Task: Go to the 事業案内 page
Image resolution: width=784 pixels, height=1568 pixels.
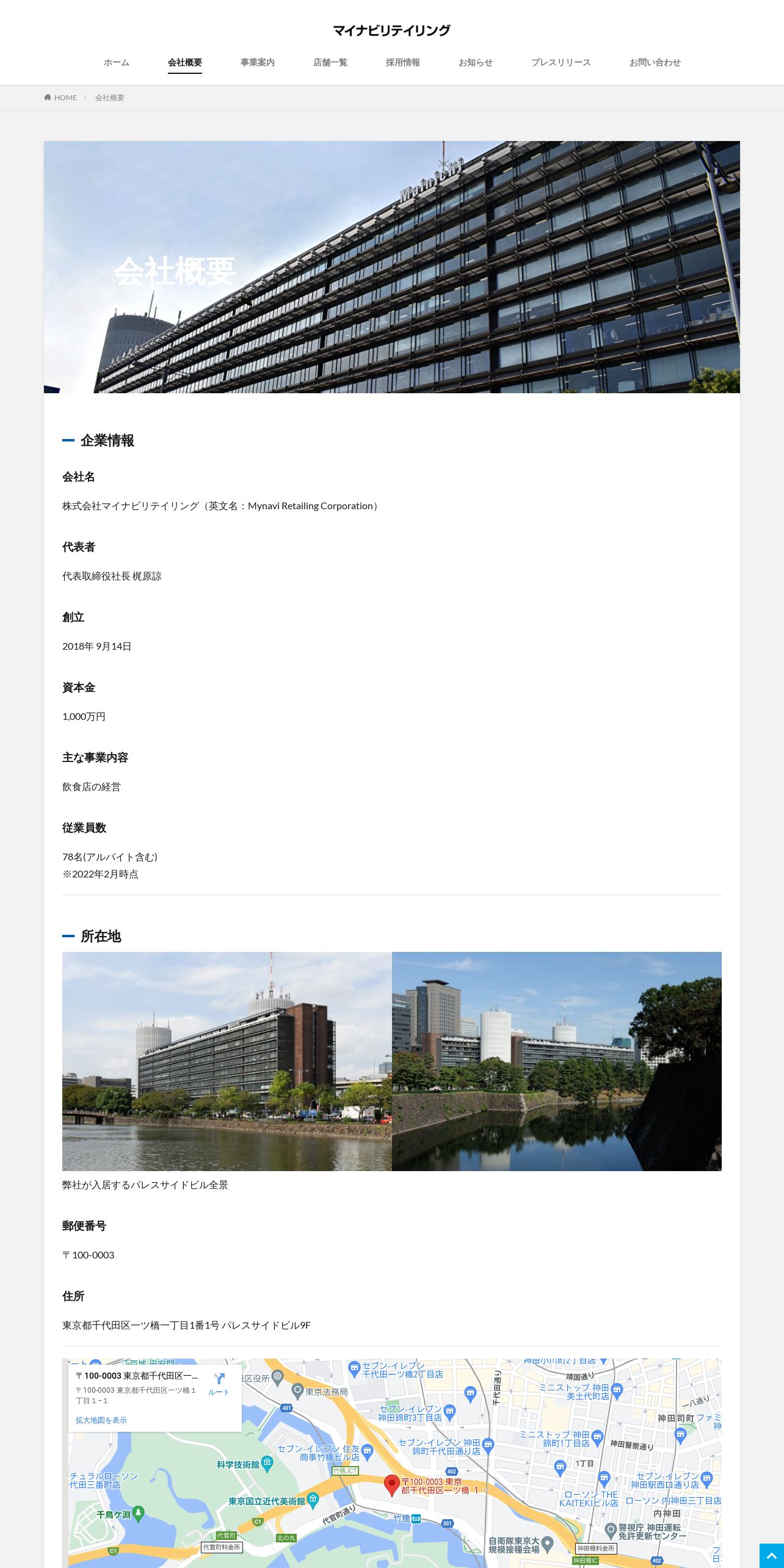Action: (257, 62)
